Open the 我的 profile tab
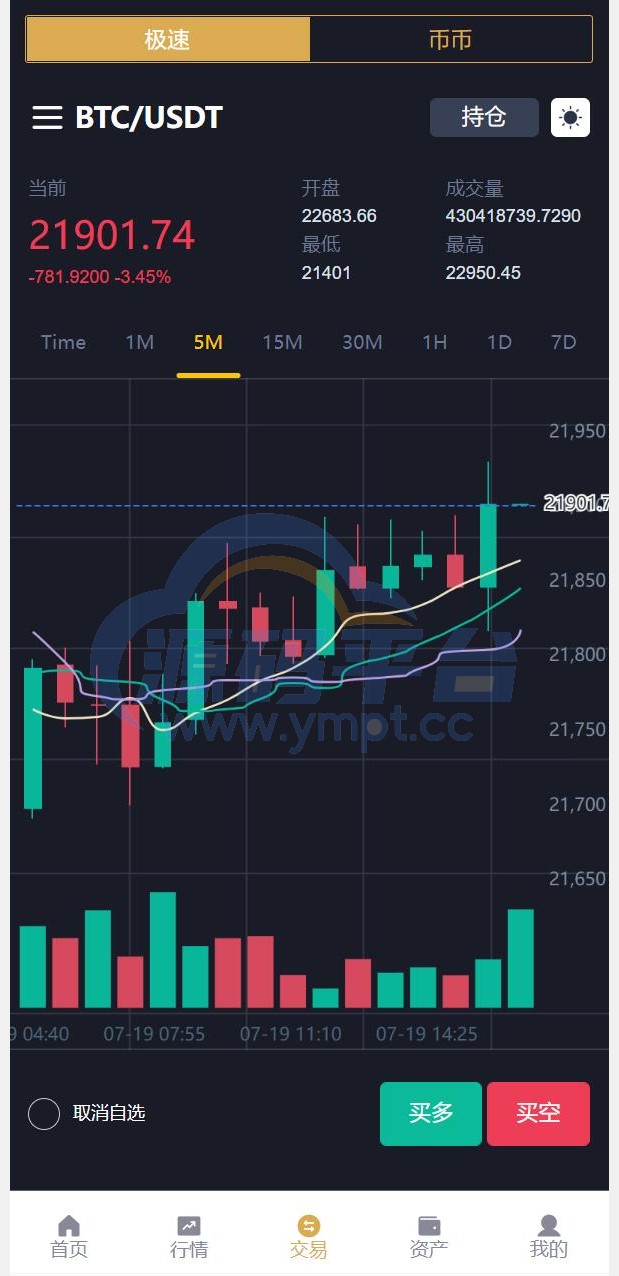 coord(549,1236)
